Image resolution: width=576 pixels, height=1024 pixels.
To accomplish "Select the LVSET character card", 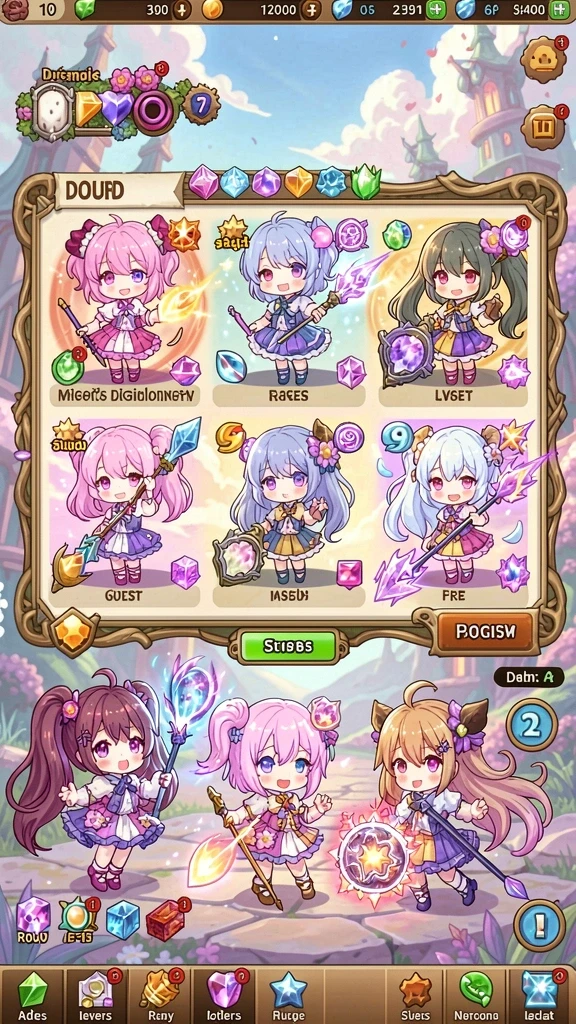I will point(454,312).
